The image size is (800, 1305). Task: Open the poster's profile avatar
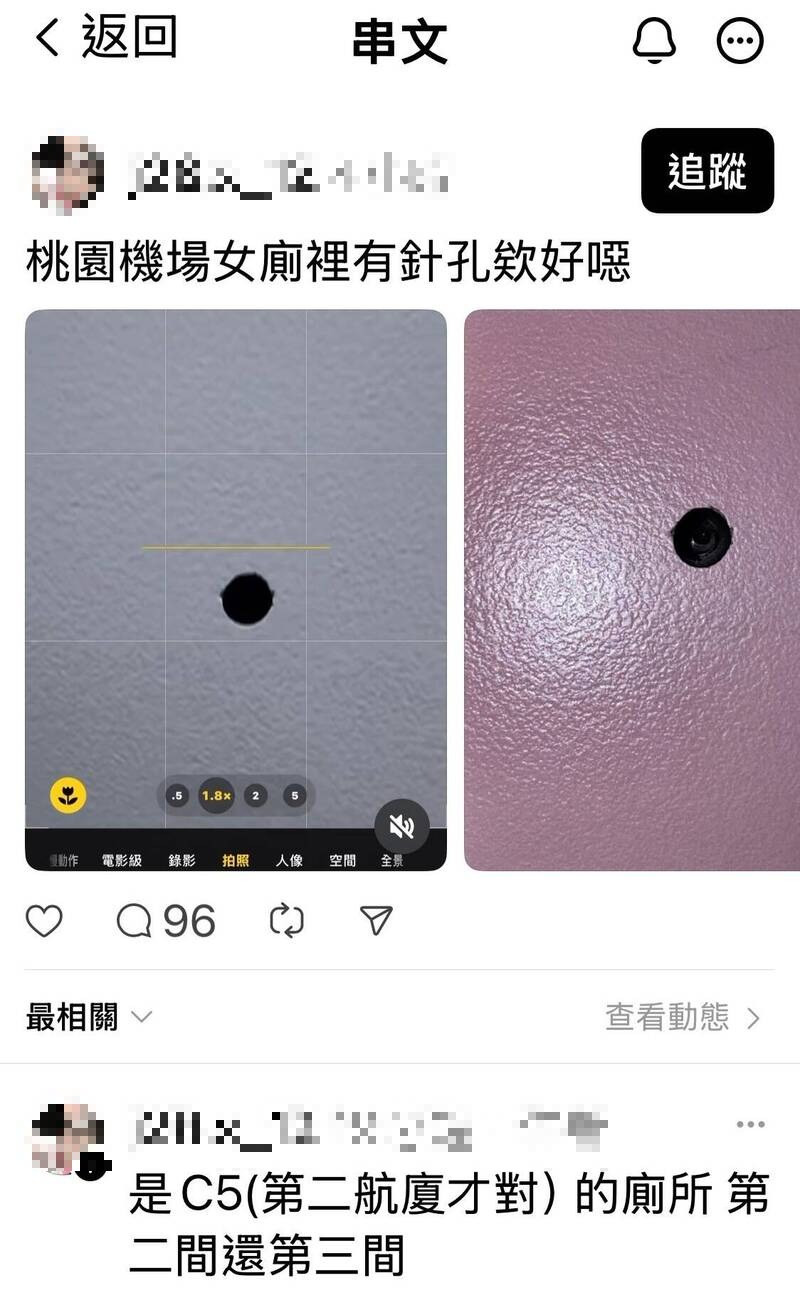(66, 173)
